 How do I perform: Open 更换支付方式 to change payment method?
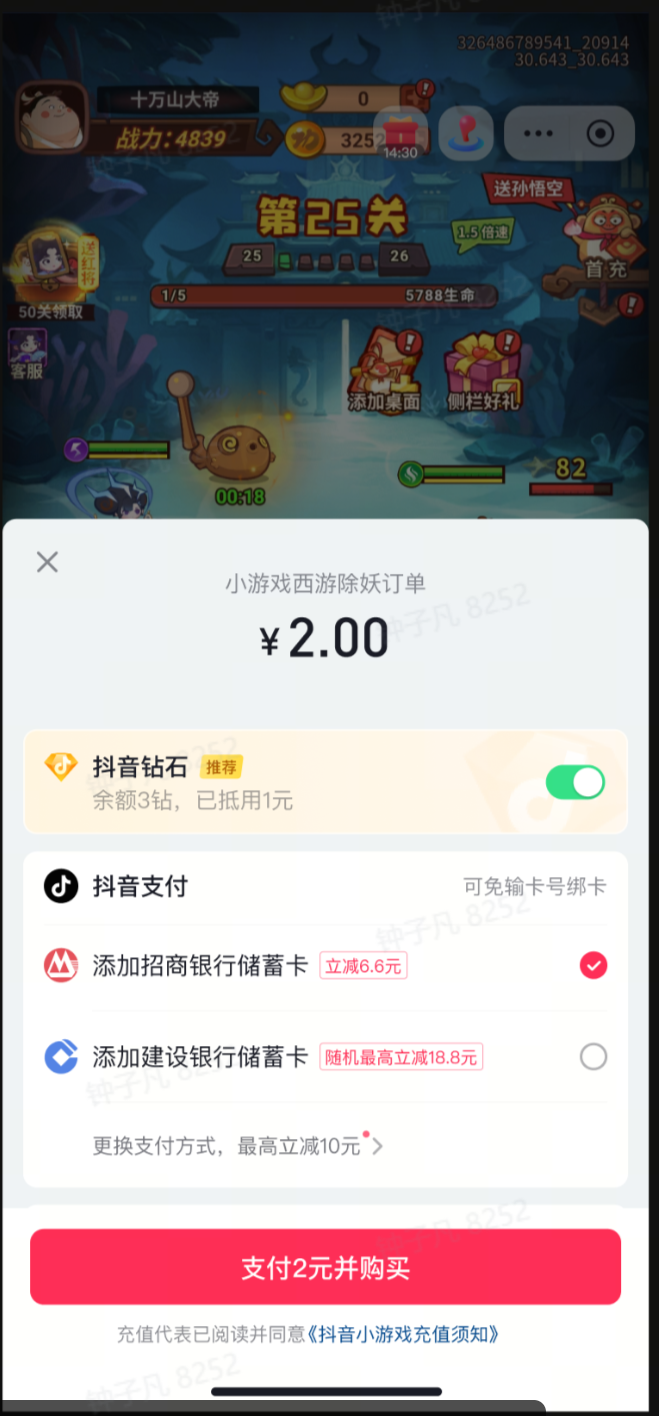(237, 1146)
